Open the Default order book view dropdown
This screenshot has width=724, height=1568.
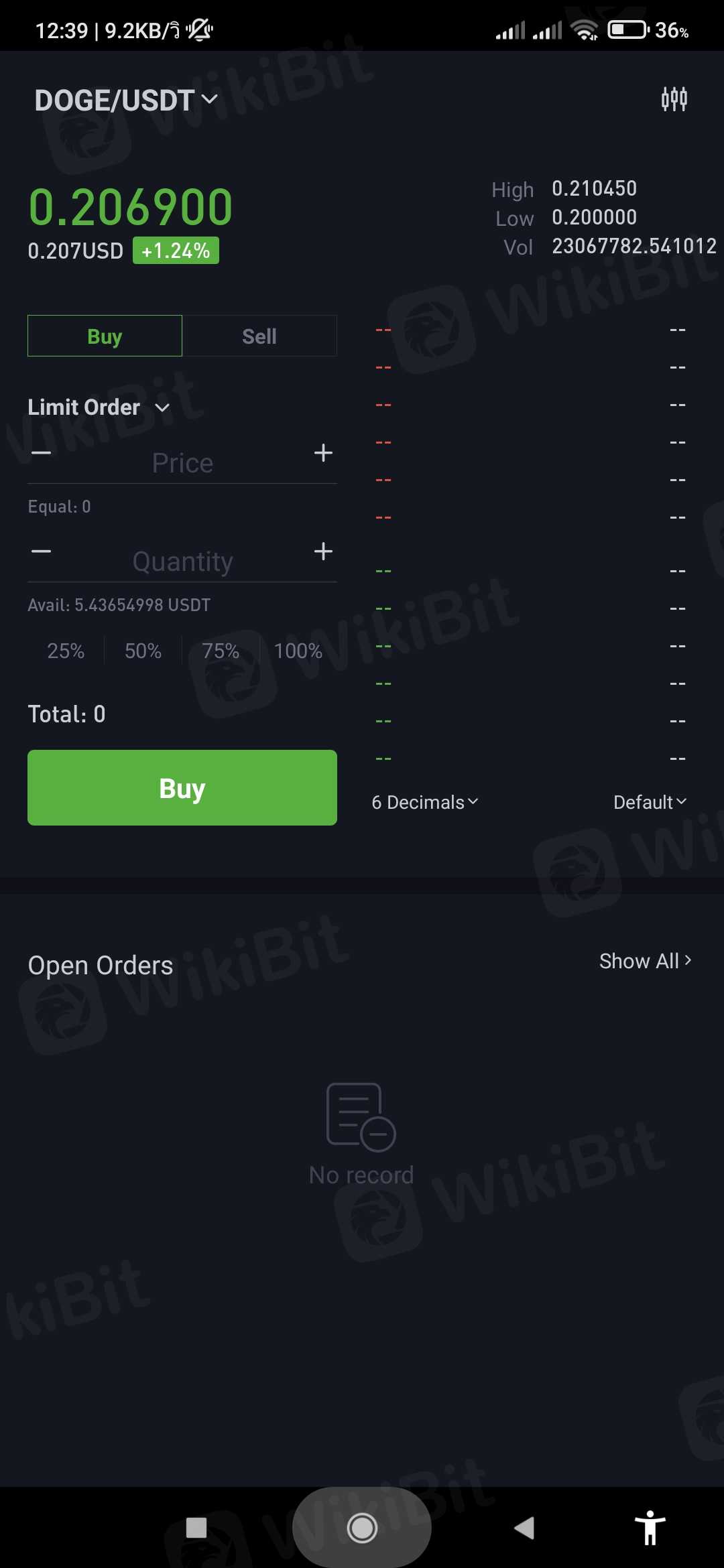649,802
